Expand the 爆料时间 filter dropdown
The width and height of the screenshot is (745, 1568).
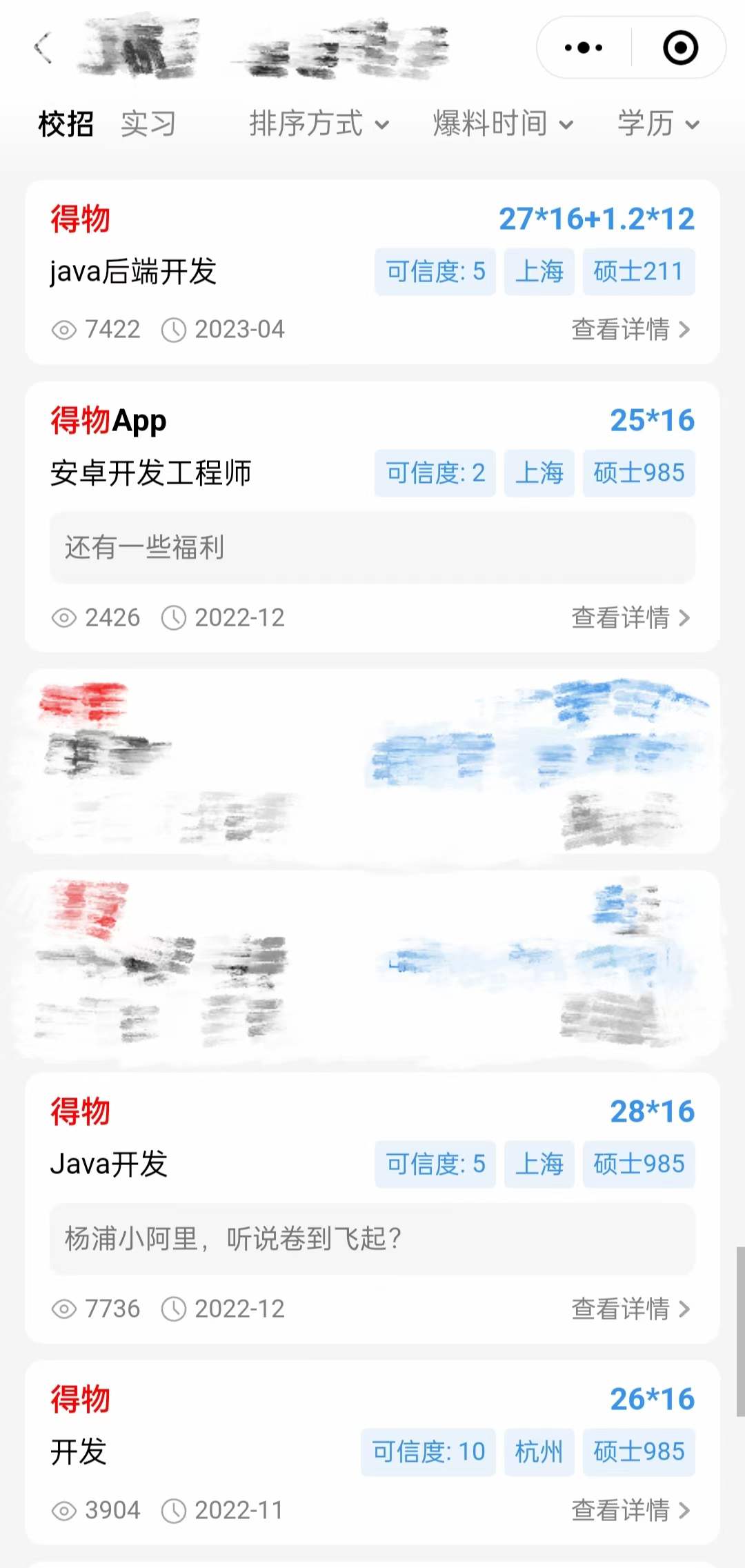point(503,125)
